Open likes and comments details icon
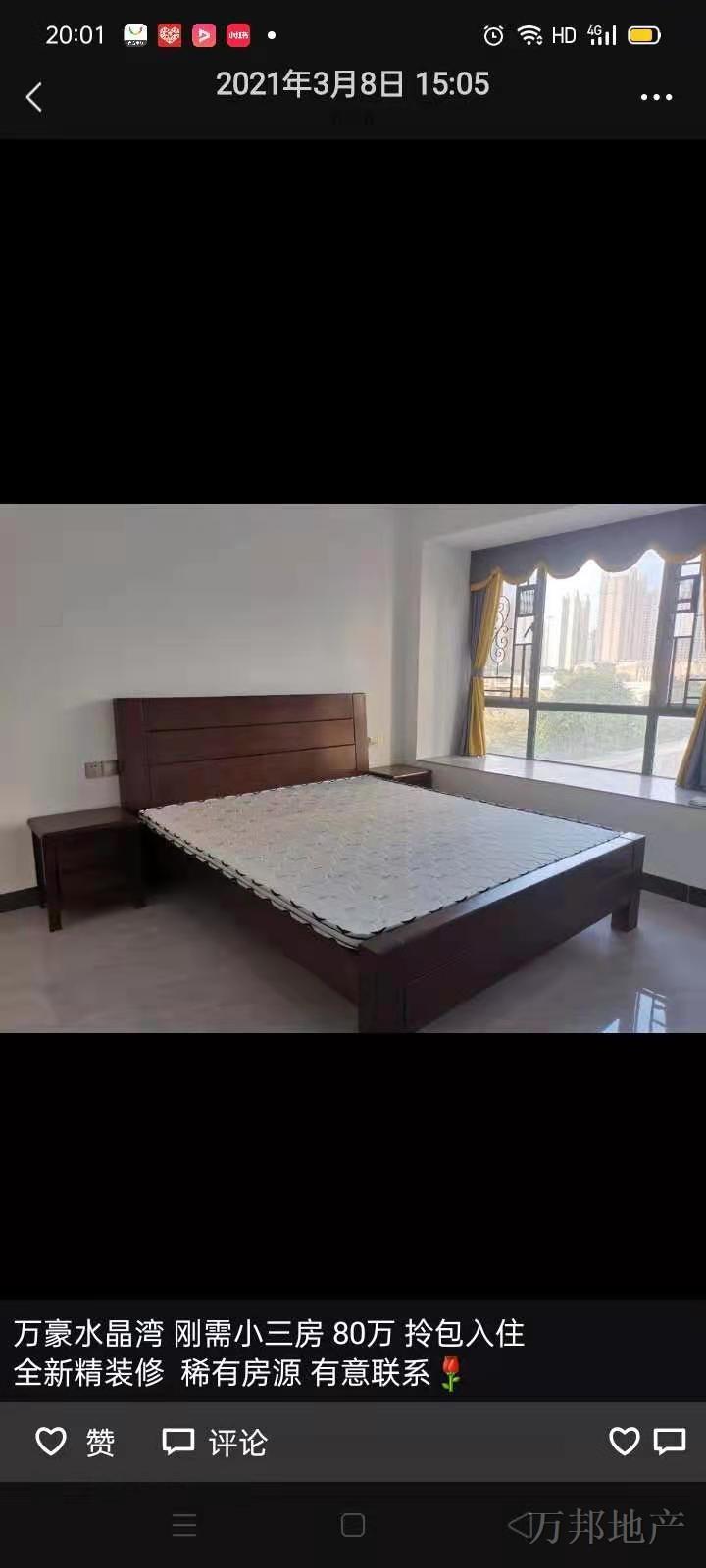The height and width of the screenshot is (1568, 706). (647, 1441)
